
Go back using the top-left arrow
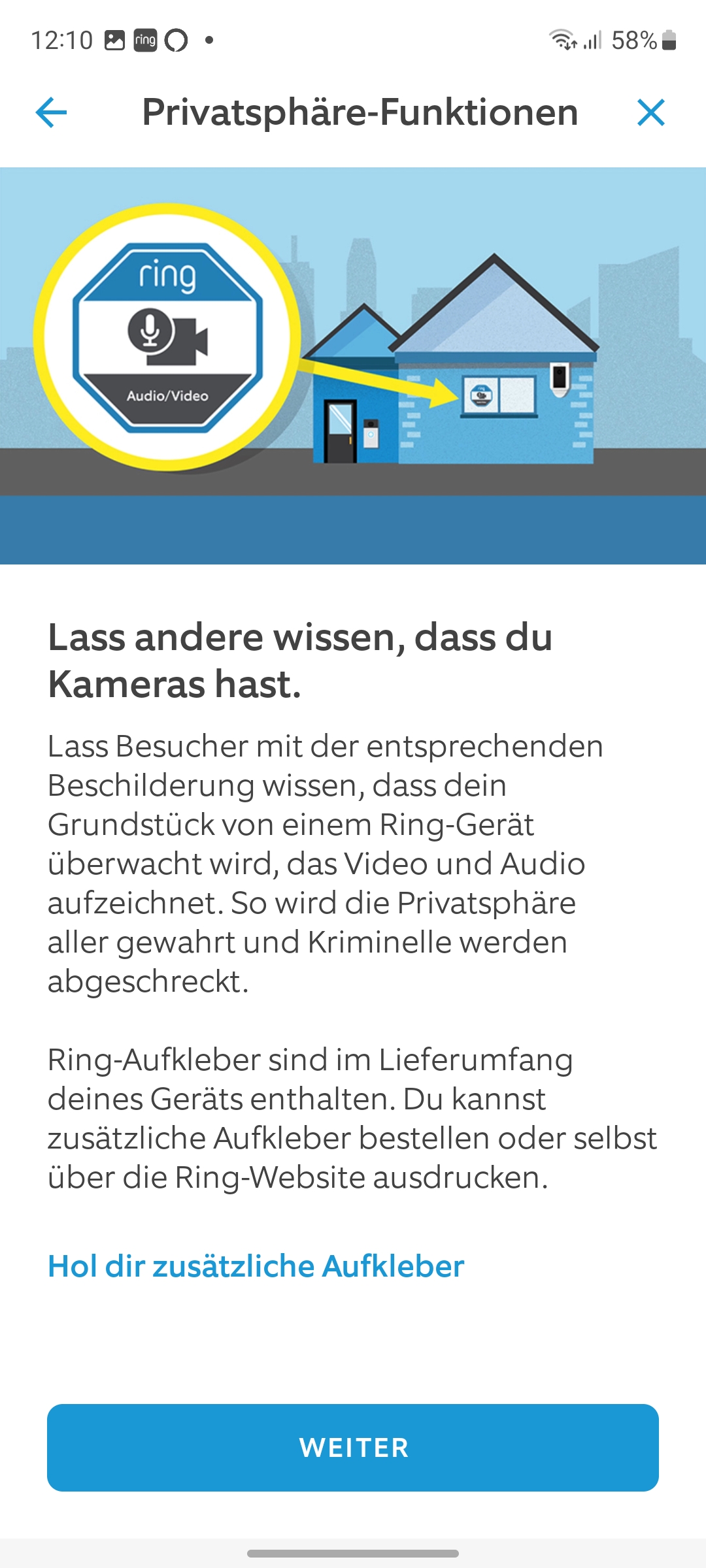point(51,112)
